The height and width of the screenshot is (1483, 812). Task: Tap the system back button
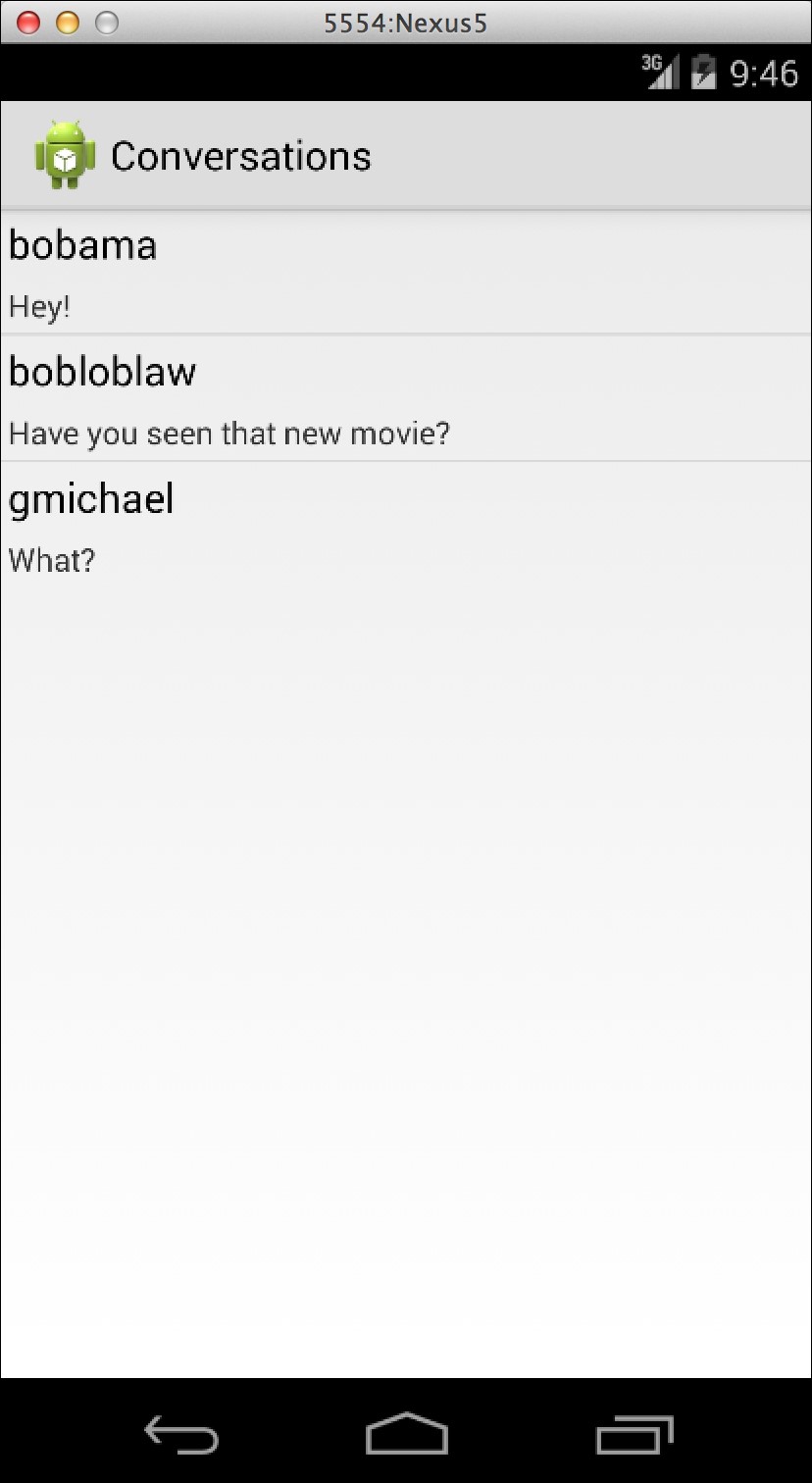[181, 1435]
